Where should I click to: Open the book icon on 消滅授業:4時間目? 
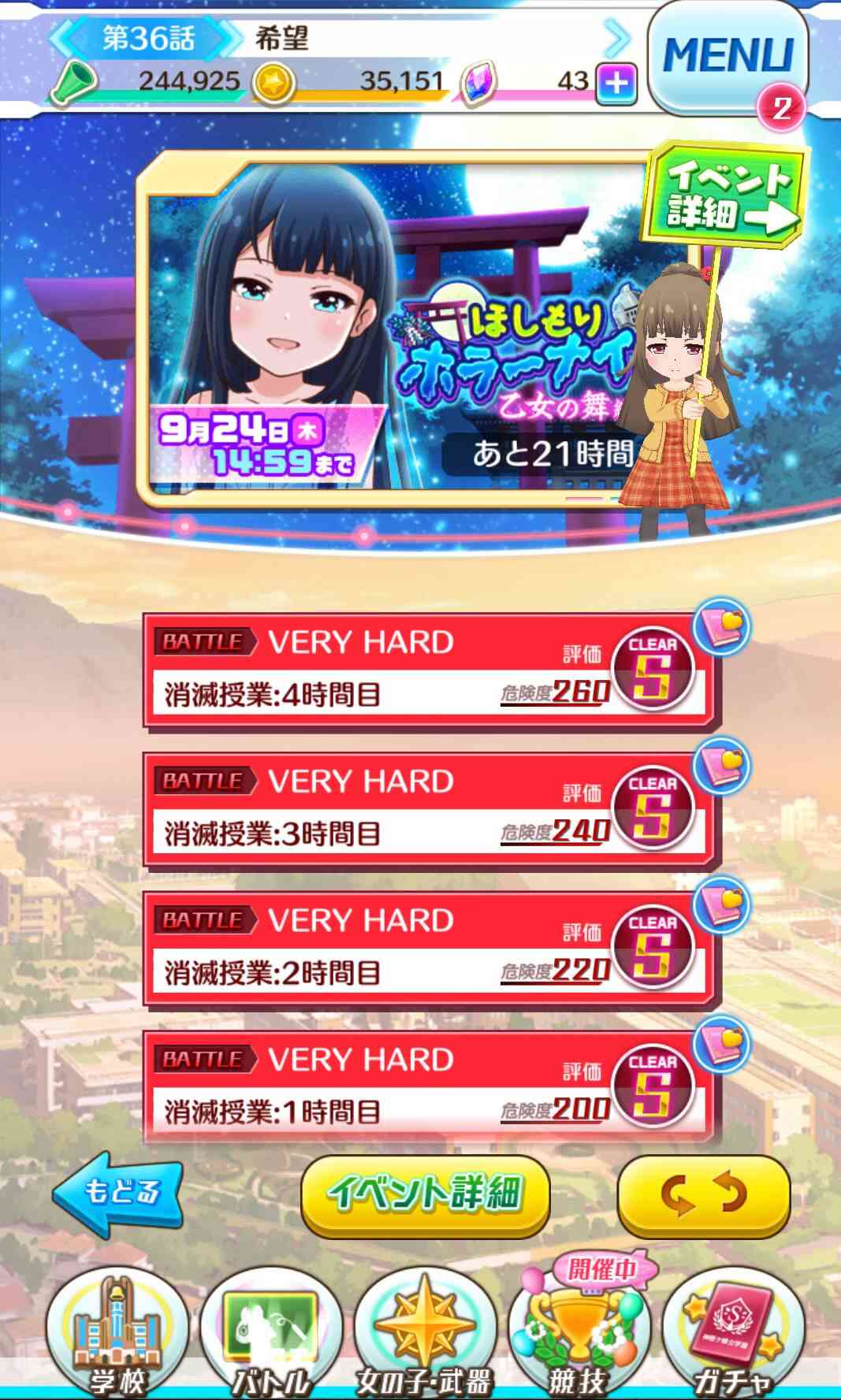[x=722, y=626]
